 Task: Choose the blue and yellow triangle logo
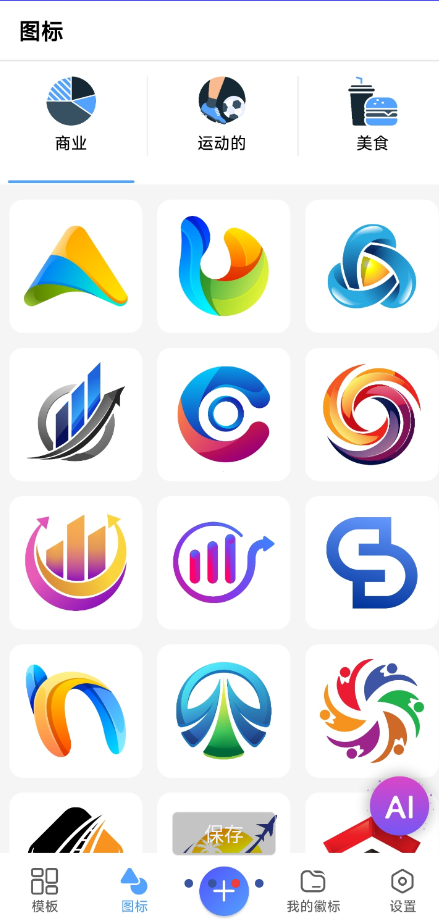(x=76, y=266)
